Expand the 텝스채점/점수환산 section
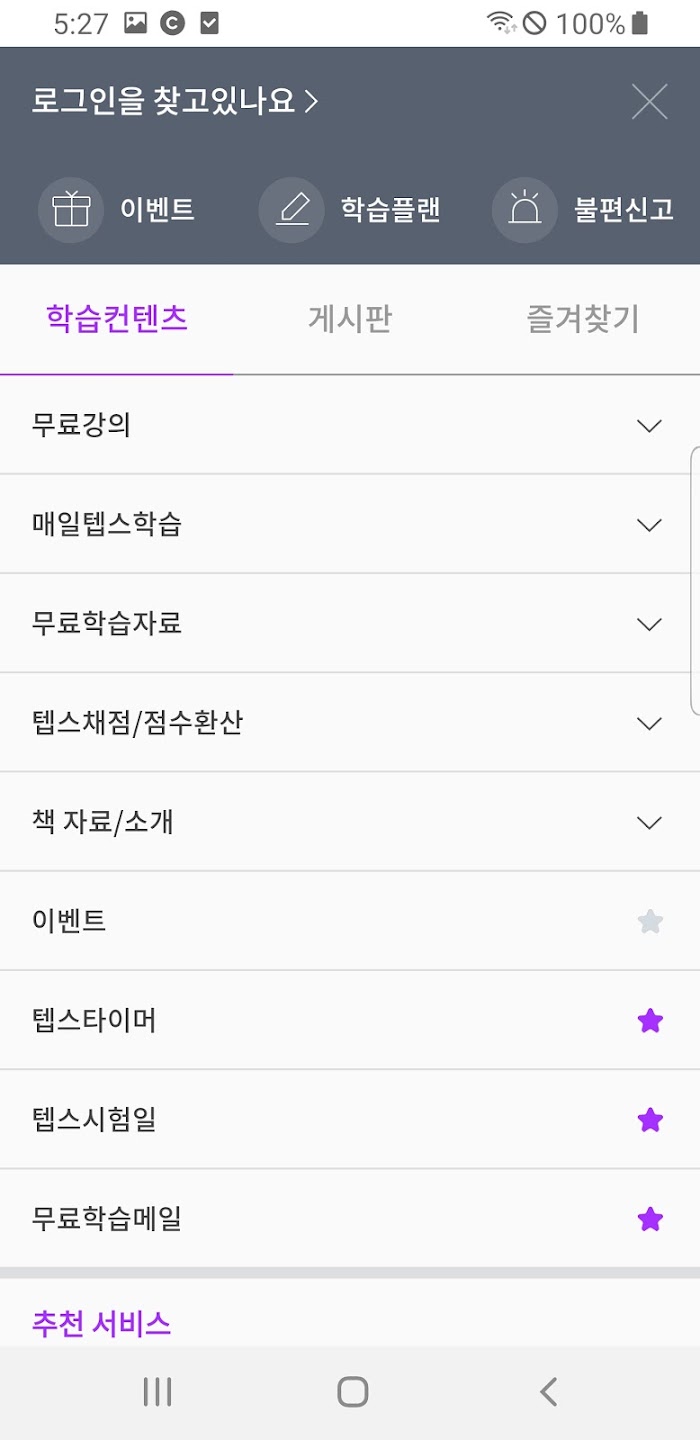 [350, 723]
